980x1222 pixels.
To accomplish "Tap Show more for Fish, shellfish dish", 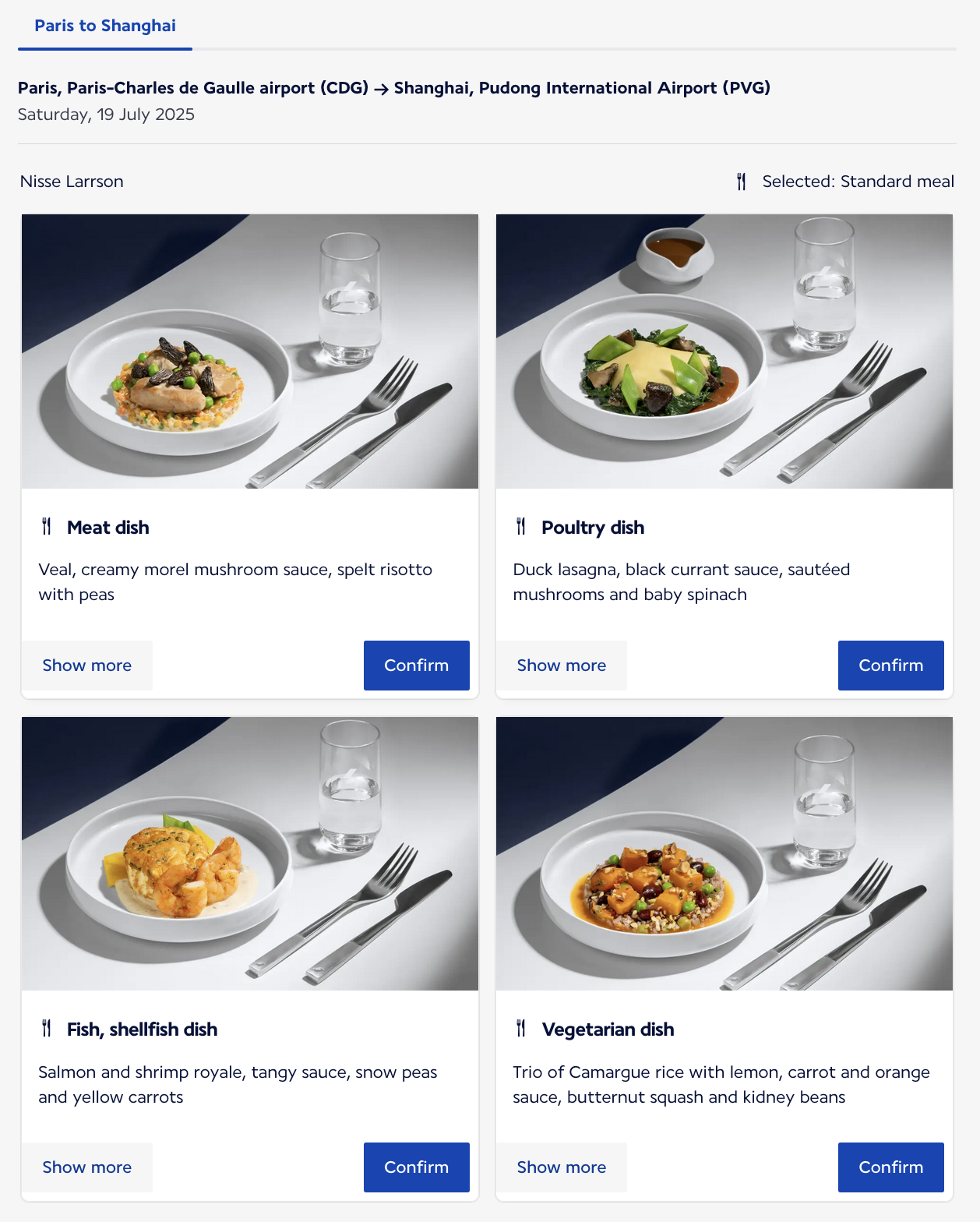I will (86, 1167).
